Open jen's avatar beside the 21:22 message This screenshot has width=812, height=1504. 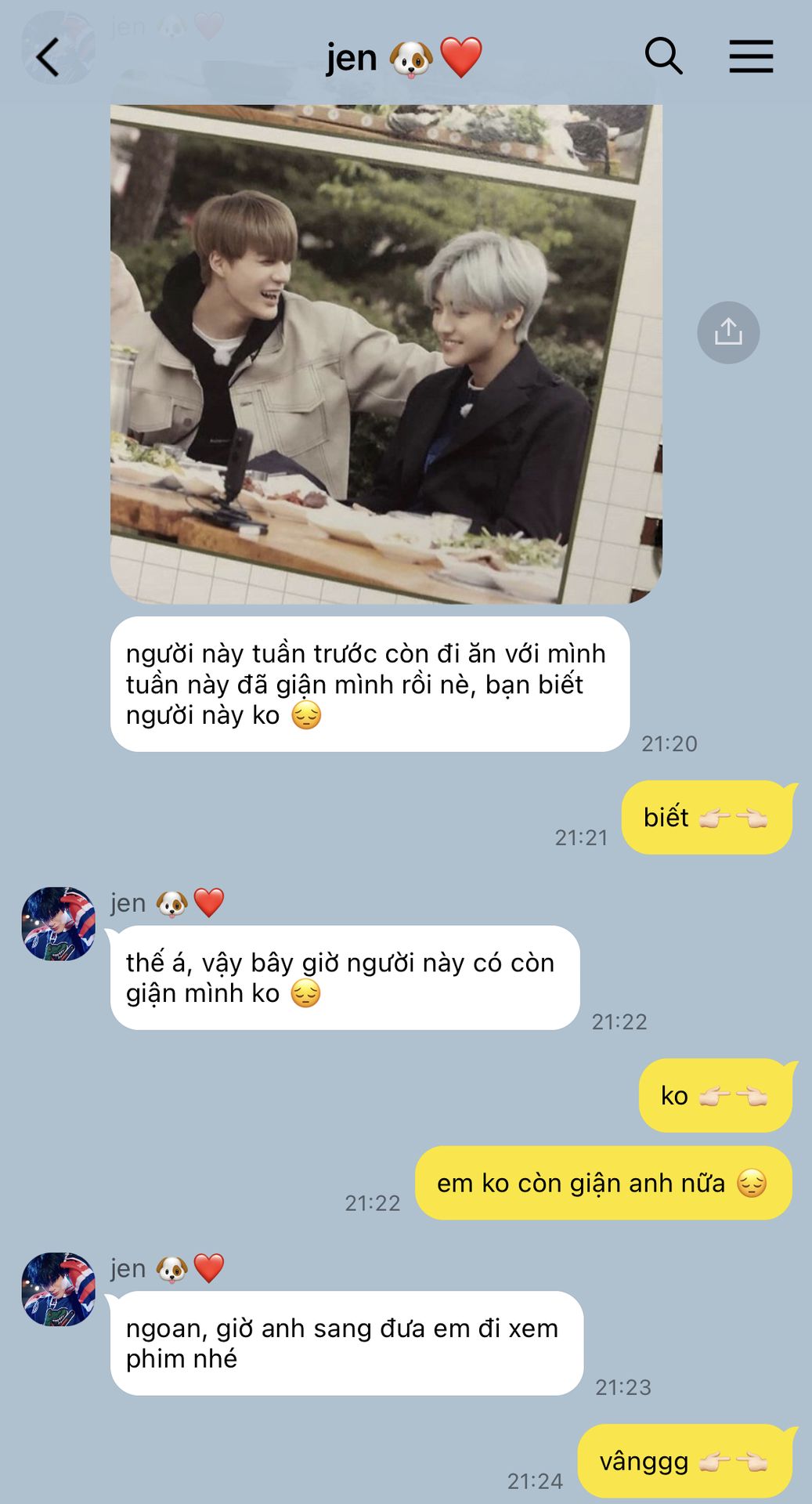(59, 924)
